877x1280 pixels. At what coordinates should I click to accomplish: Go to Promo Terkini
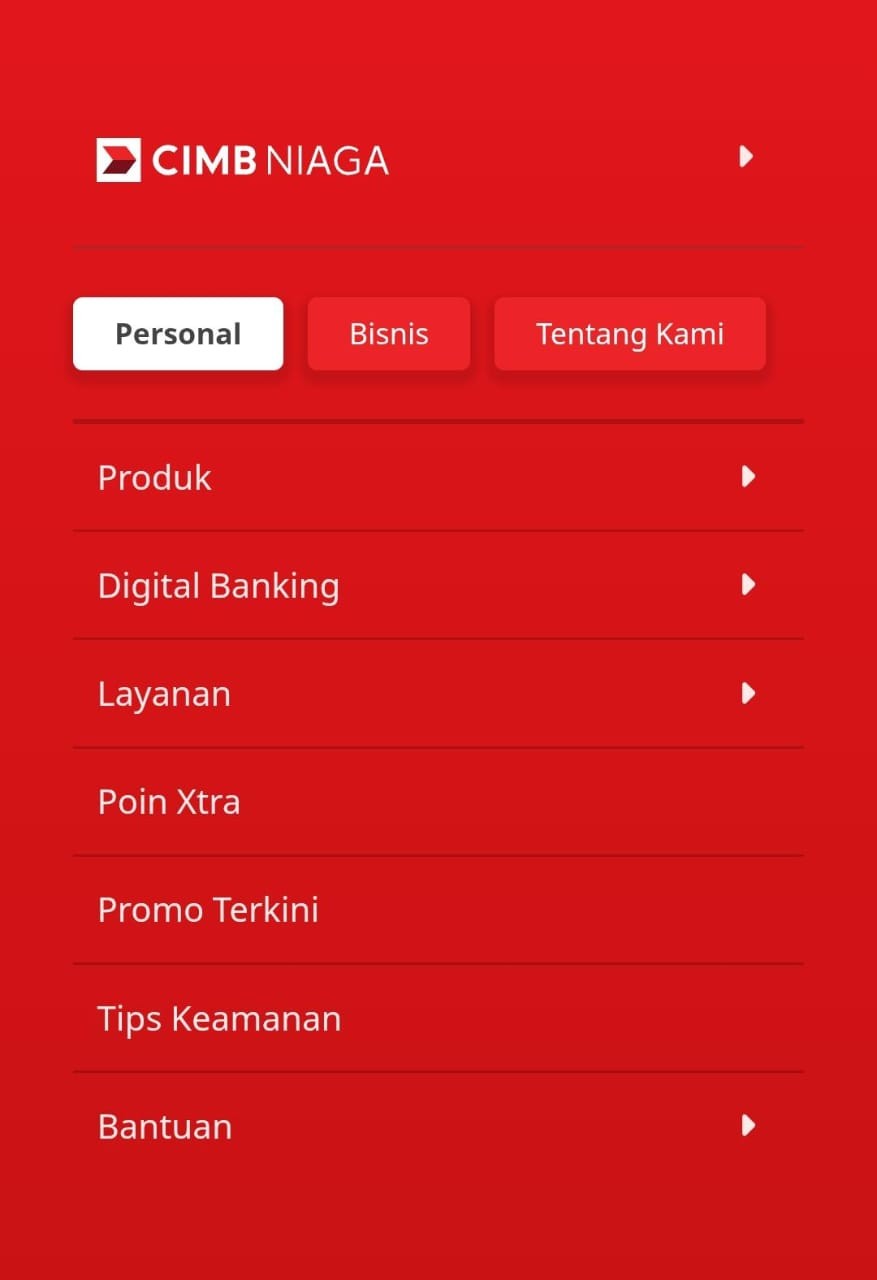pyautogui.click(x=208, y=910)
